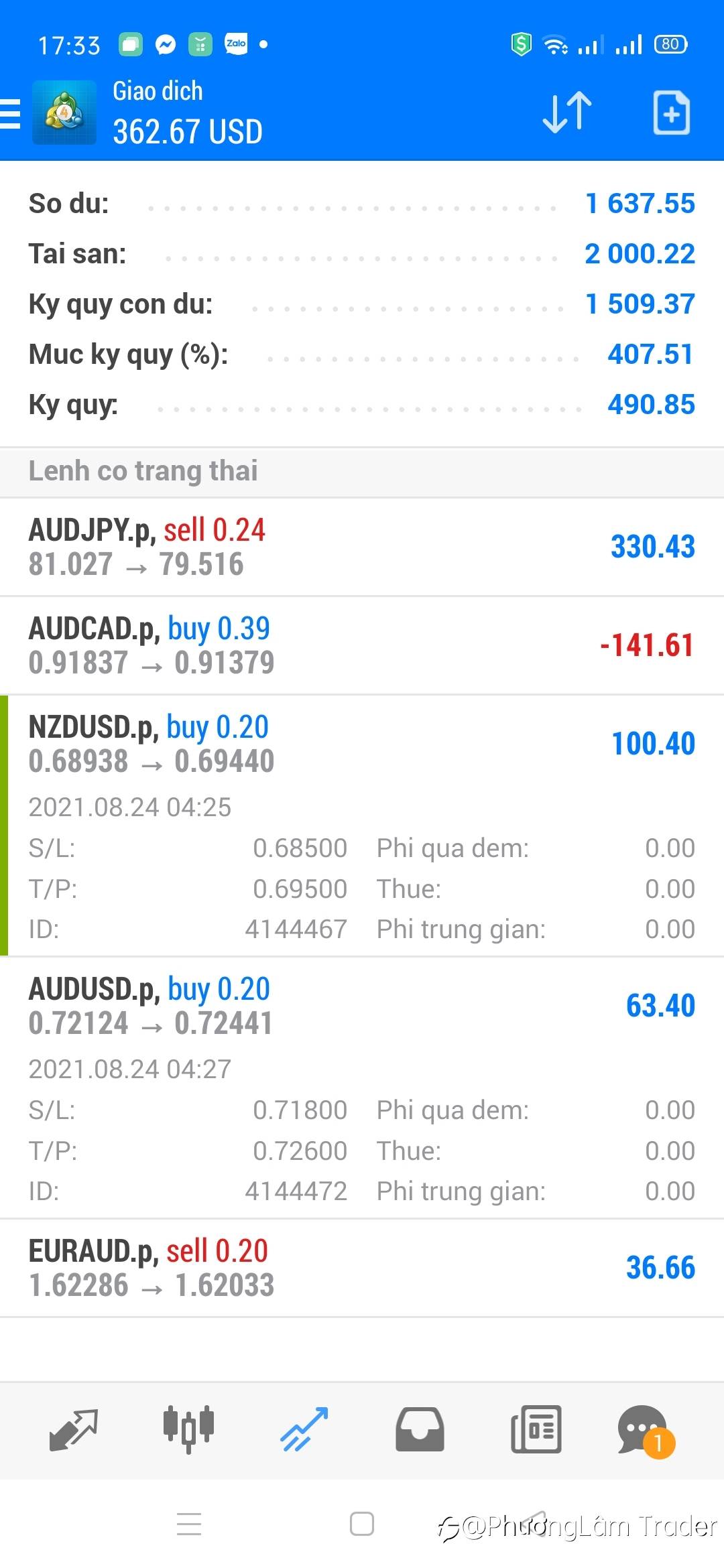Open the Chat messages tab with badge
The width and height of the screenshot is (724, 1568).
644,1431
